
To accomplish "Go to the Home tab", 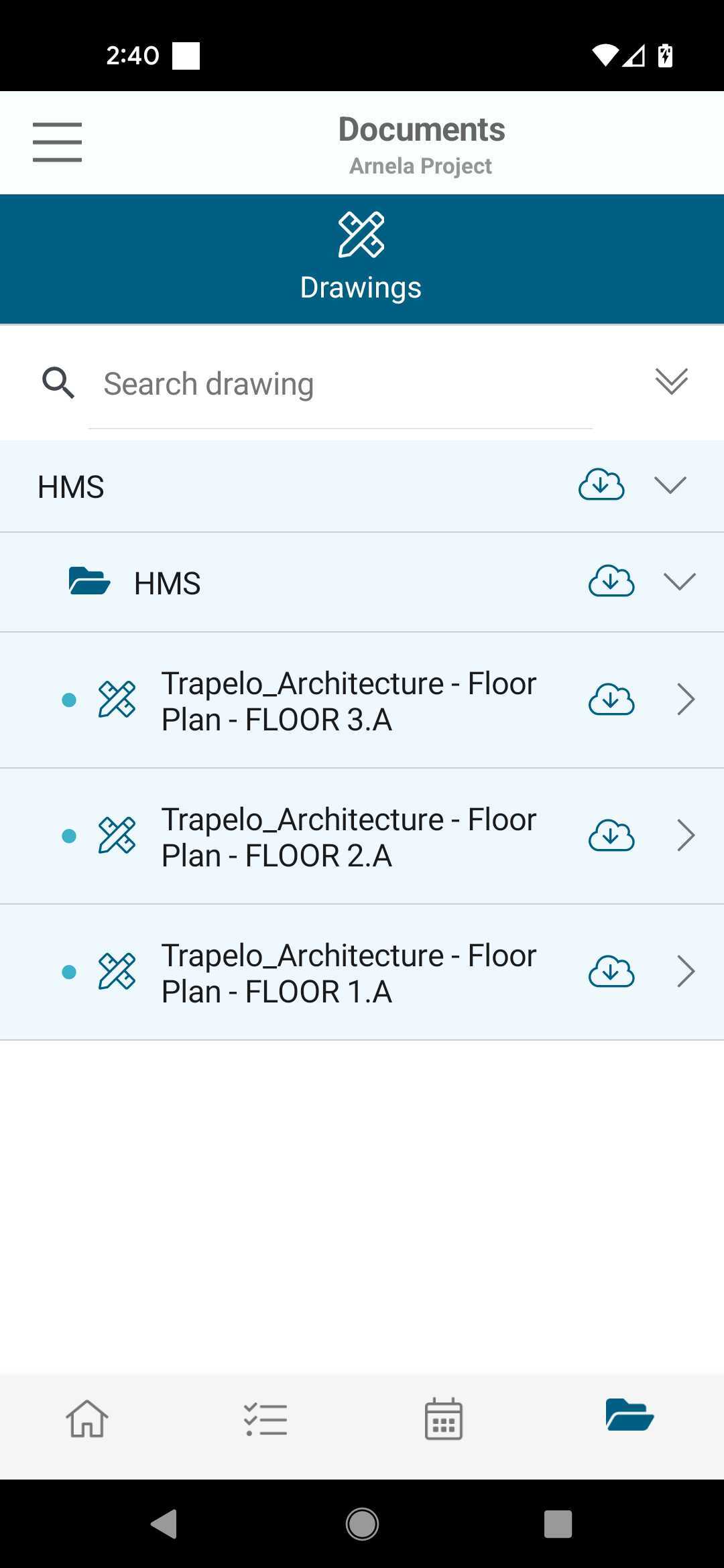I will pos(87,1419).
